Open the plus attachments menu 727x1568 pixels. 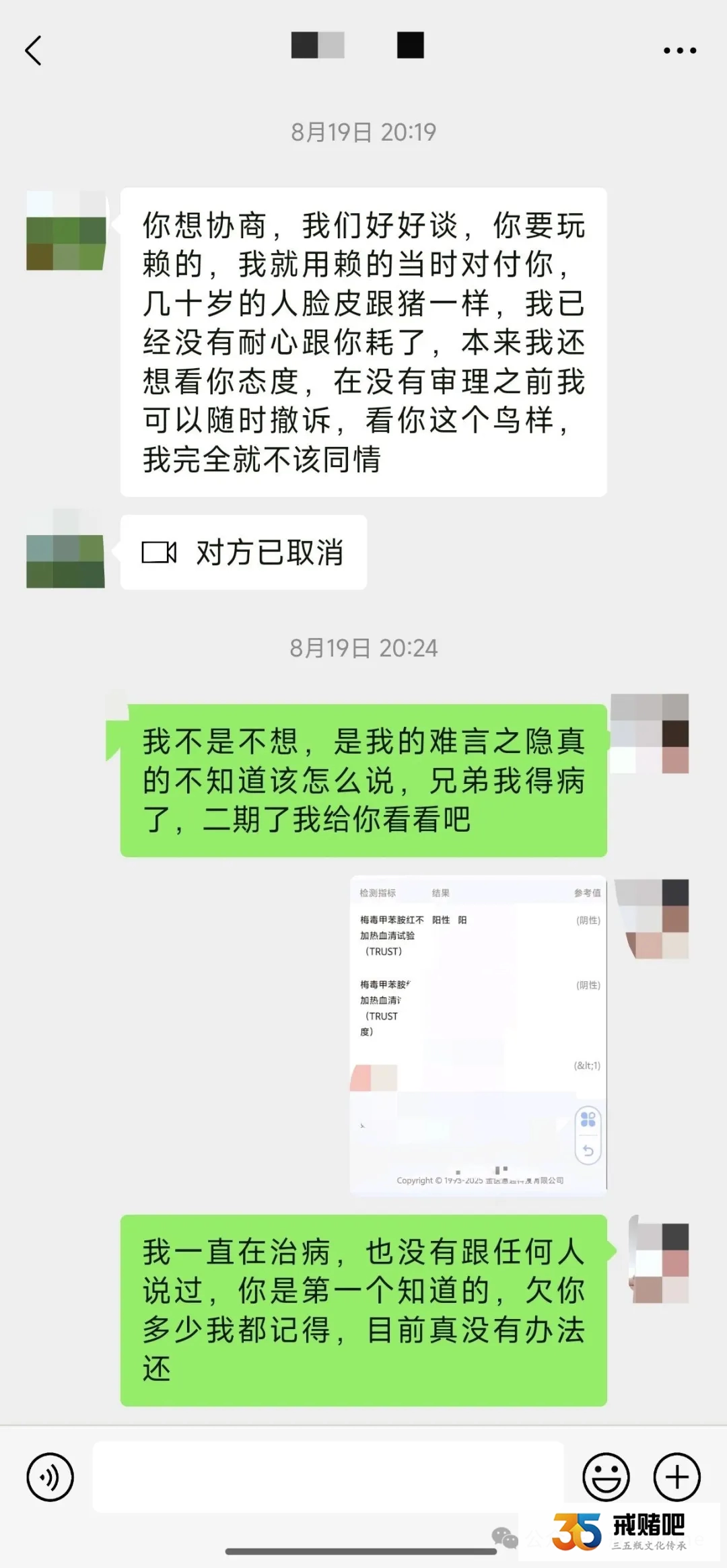pyautogui.click(x=677, y=1477)
